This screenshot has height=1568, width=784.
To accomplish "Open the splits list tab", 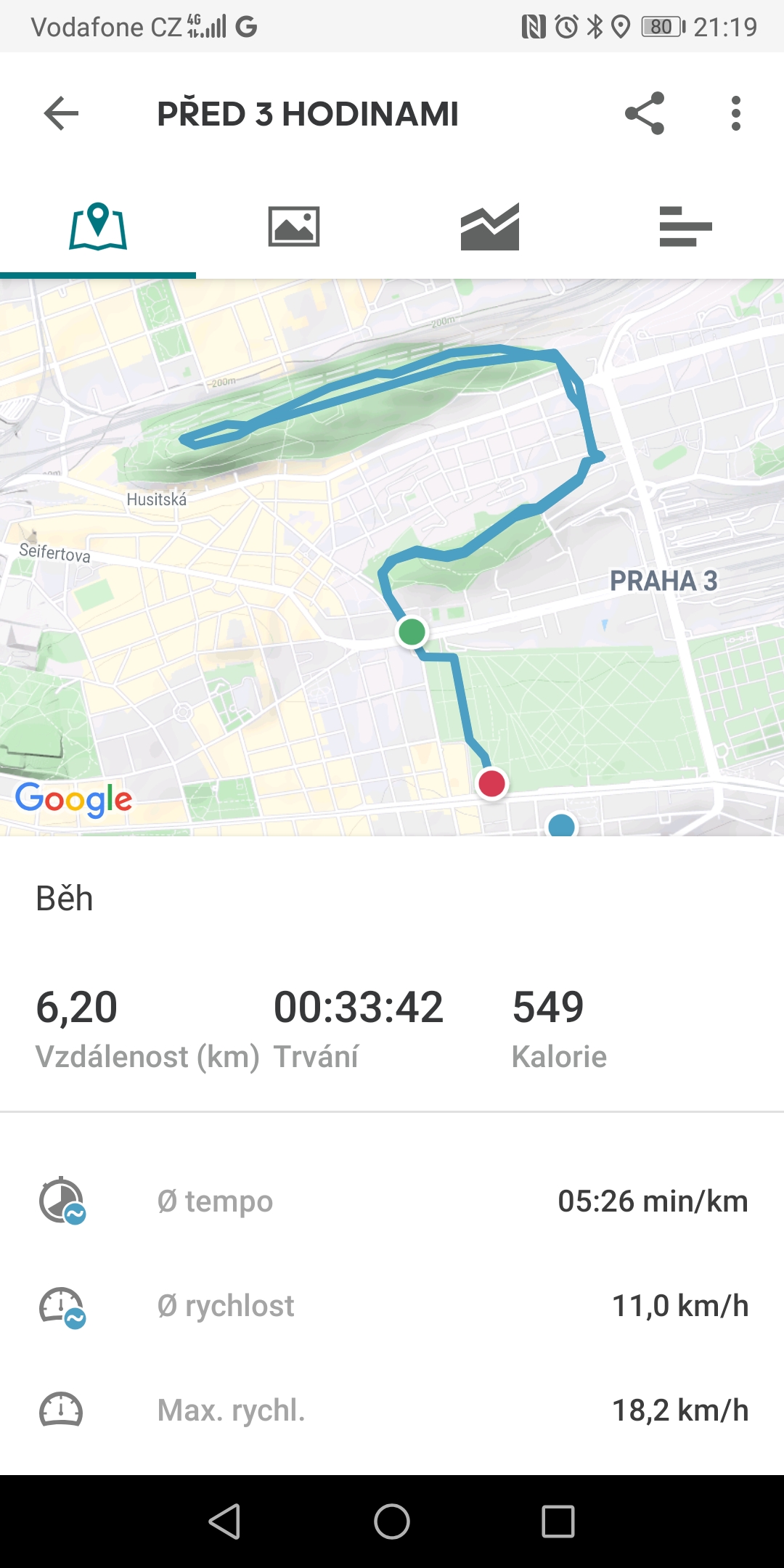I will [x=686, y=226].
